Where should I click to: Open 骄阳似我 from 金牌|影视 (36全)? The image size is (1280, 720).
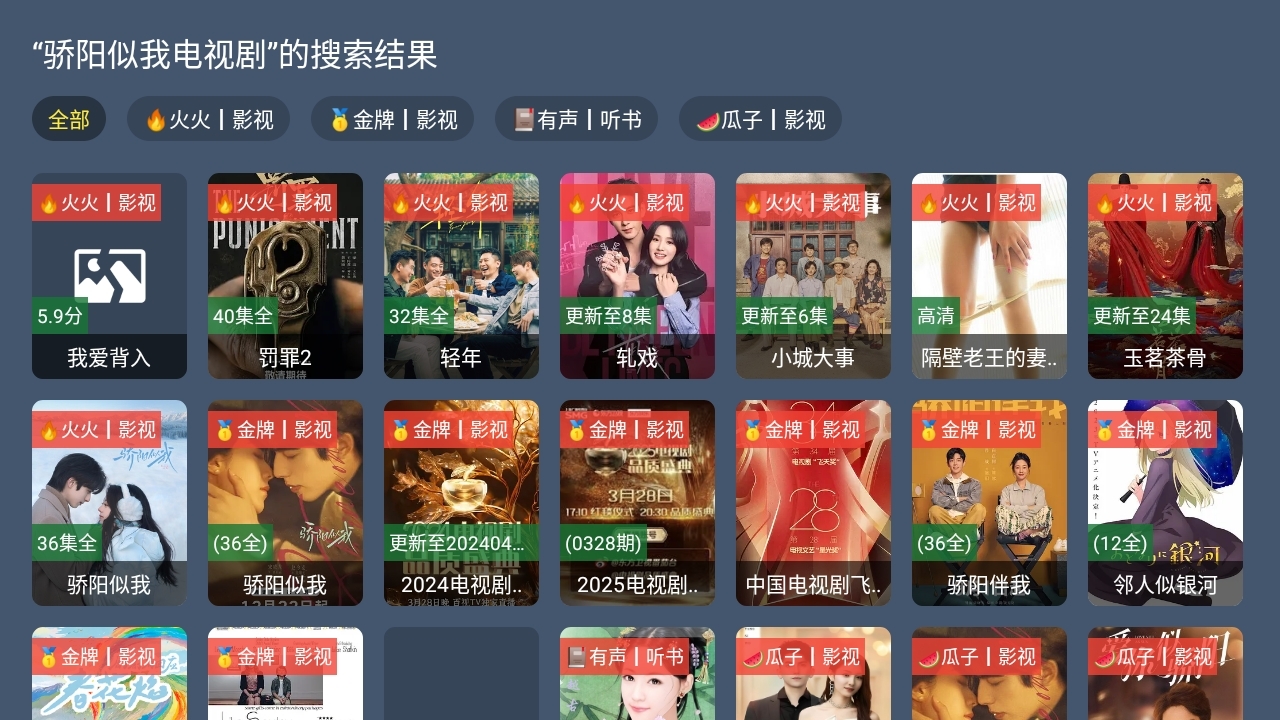tap(285, 503)
